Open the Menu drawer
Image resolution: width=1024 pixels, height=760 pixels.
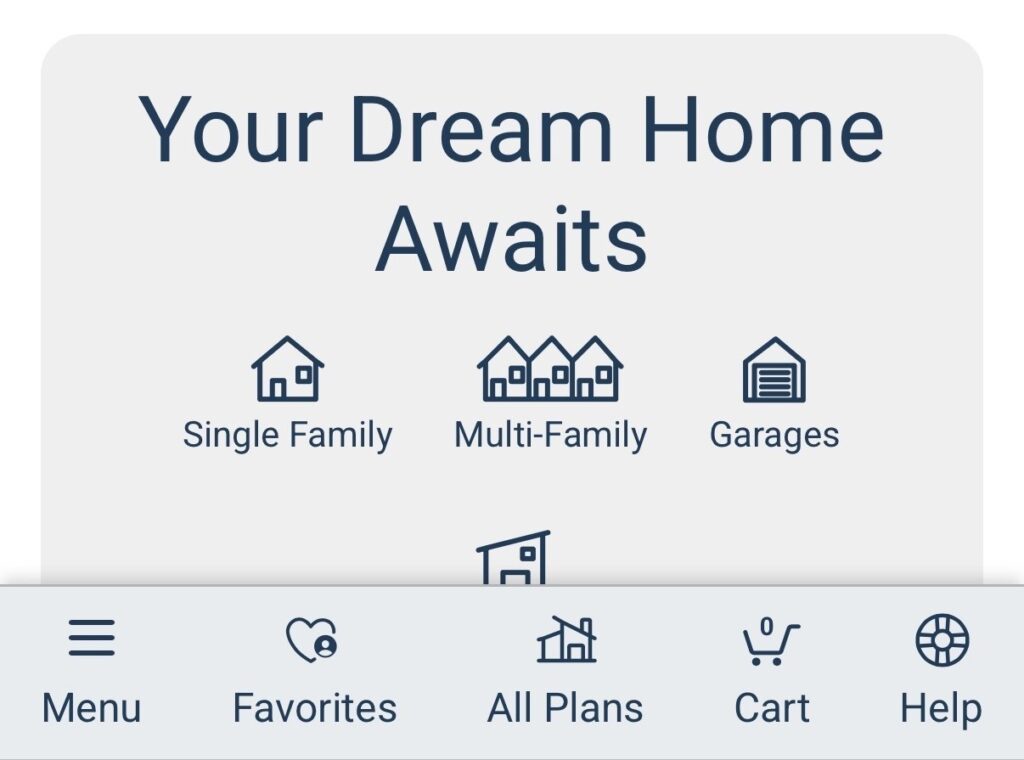pos(91,670)
